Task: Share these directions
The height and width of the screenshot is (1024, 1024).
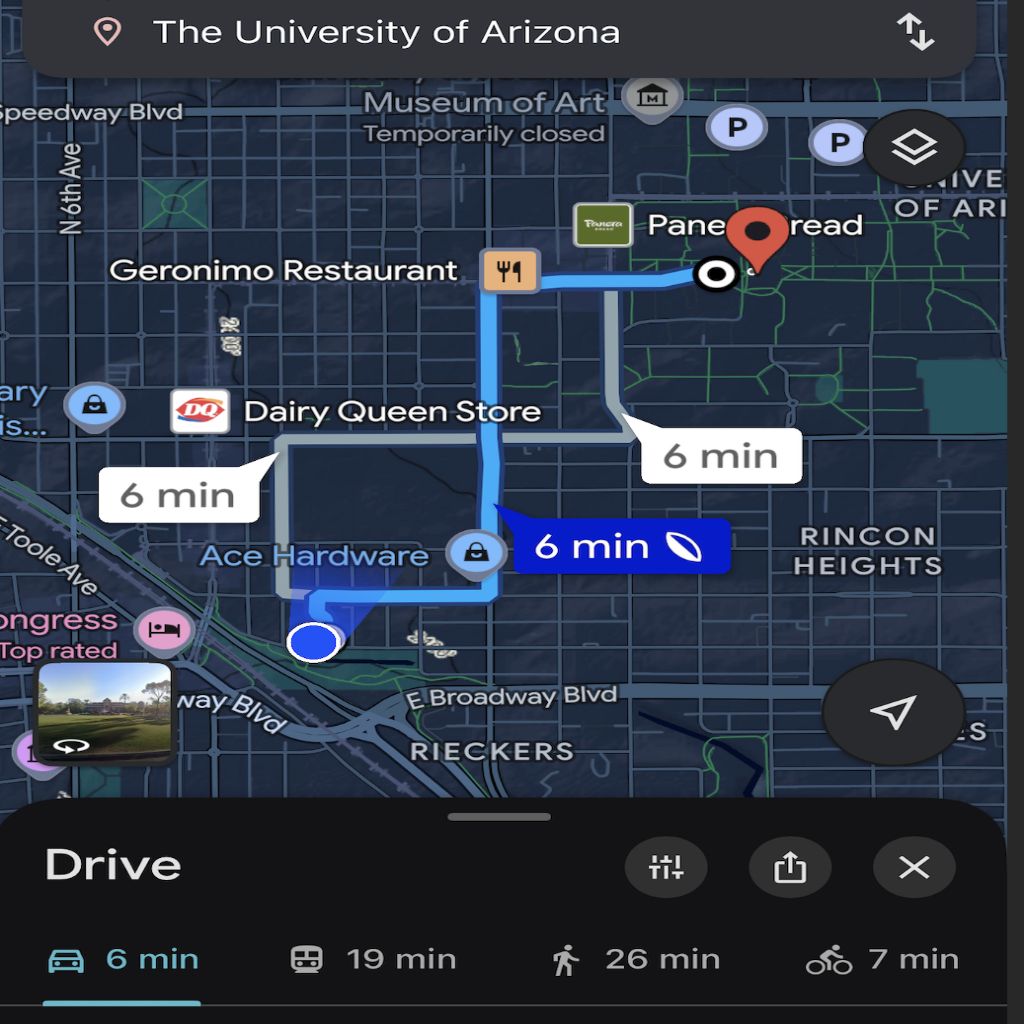Action: pyautogui.click(x=790, y=867)
